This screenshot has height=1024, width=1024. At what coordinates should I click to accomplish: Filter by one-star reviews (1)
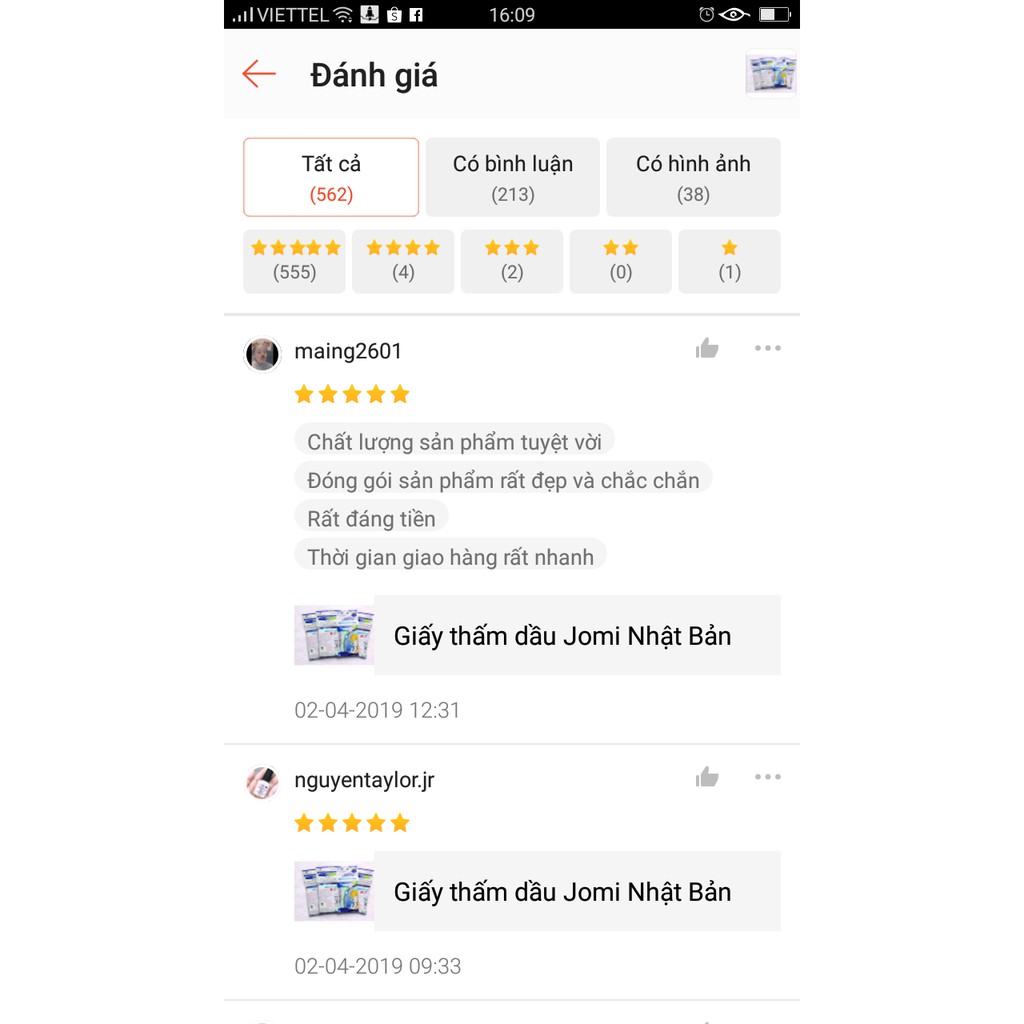pos(729,261)
